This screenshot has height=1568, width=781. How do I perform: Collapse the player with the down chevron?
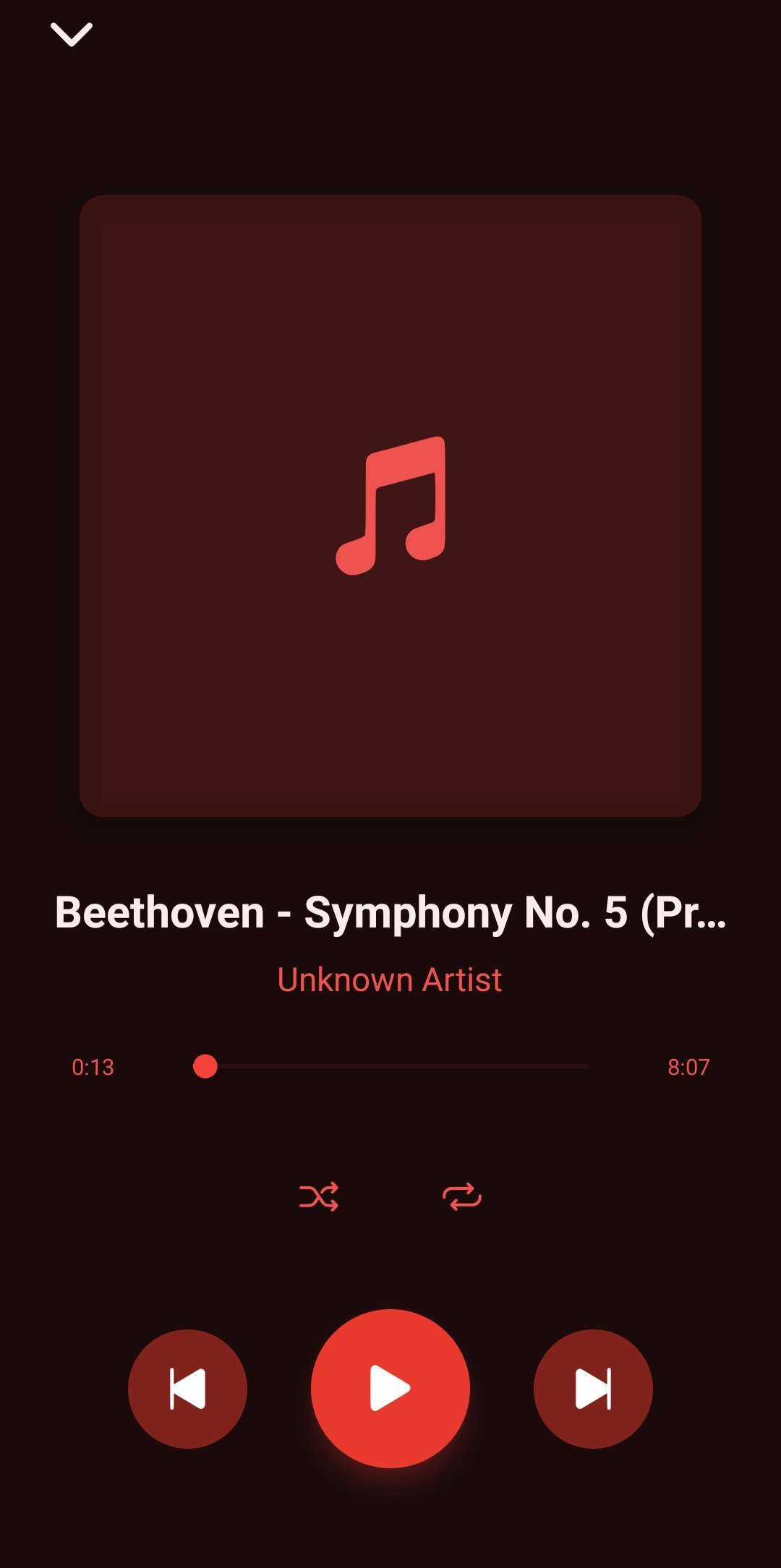coord(72,34)
